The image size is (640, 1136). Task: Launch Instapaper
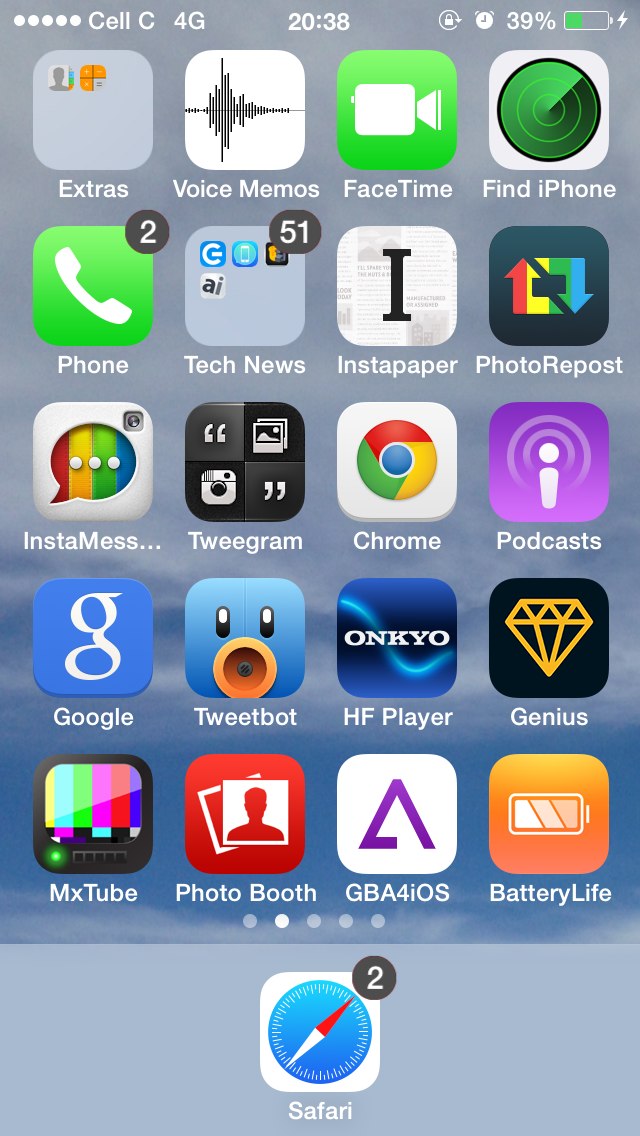click(x=397, y=285)
